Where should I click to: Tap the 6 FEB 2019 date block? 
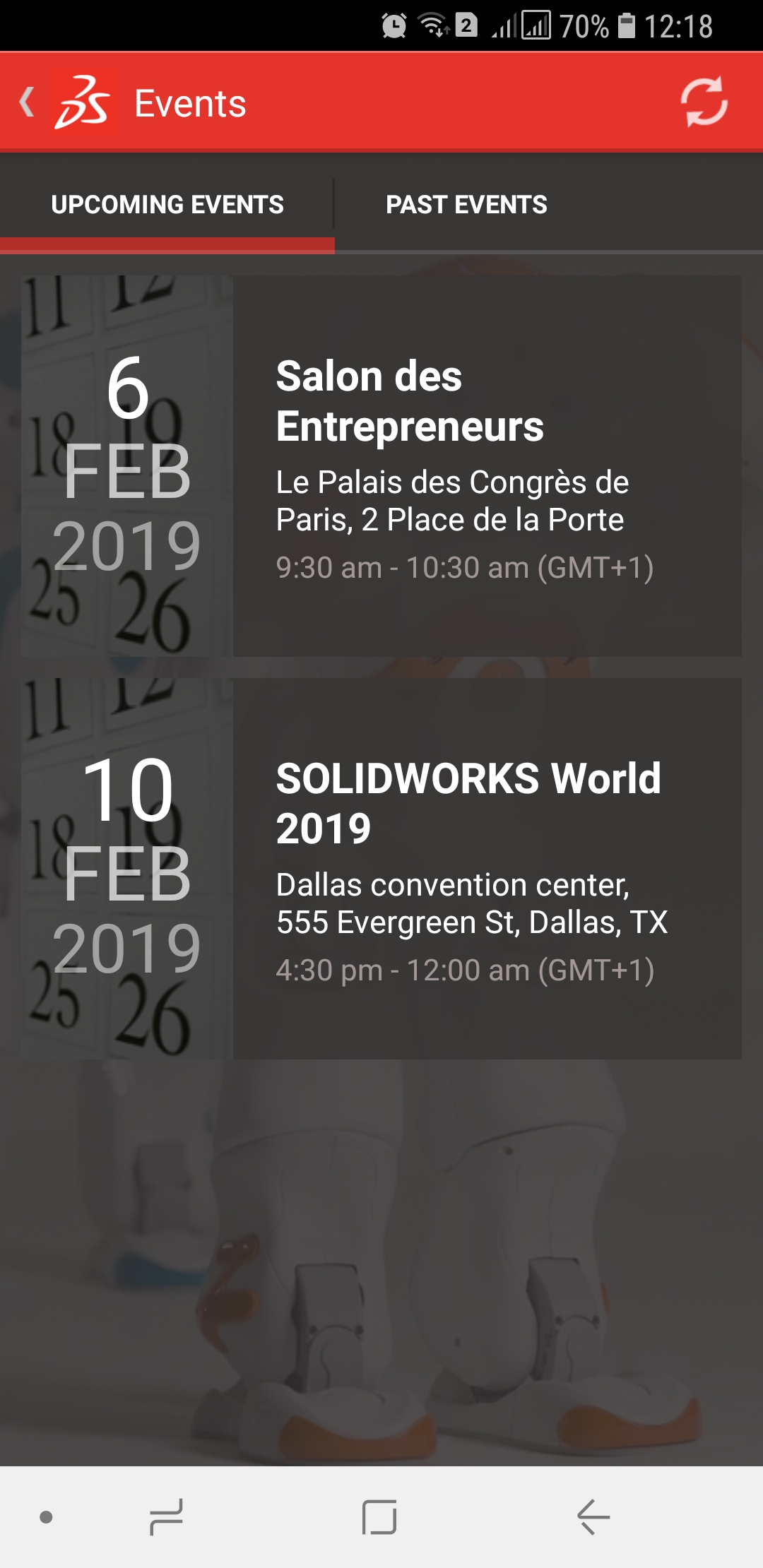(x=127, y=470)
